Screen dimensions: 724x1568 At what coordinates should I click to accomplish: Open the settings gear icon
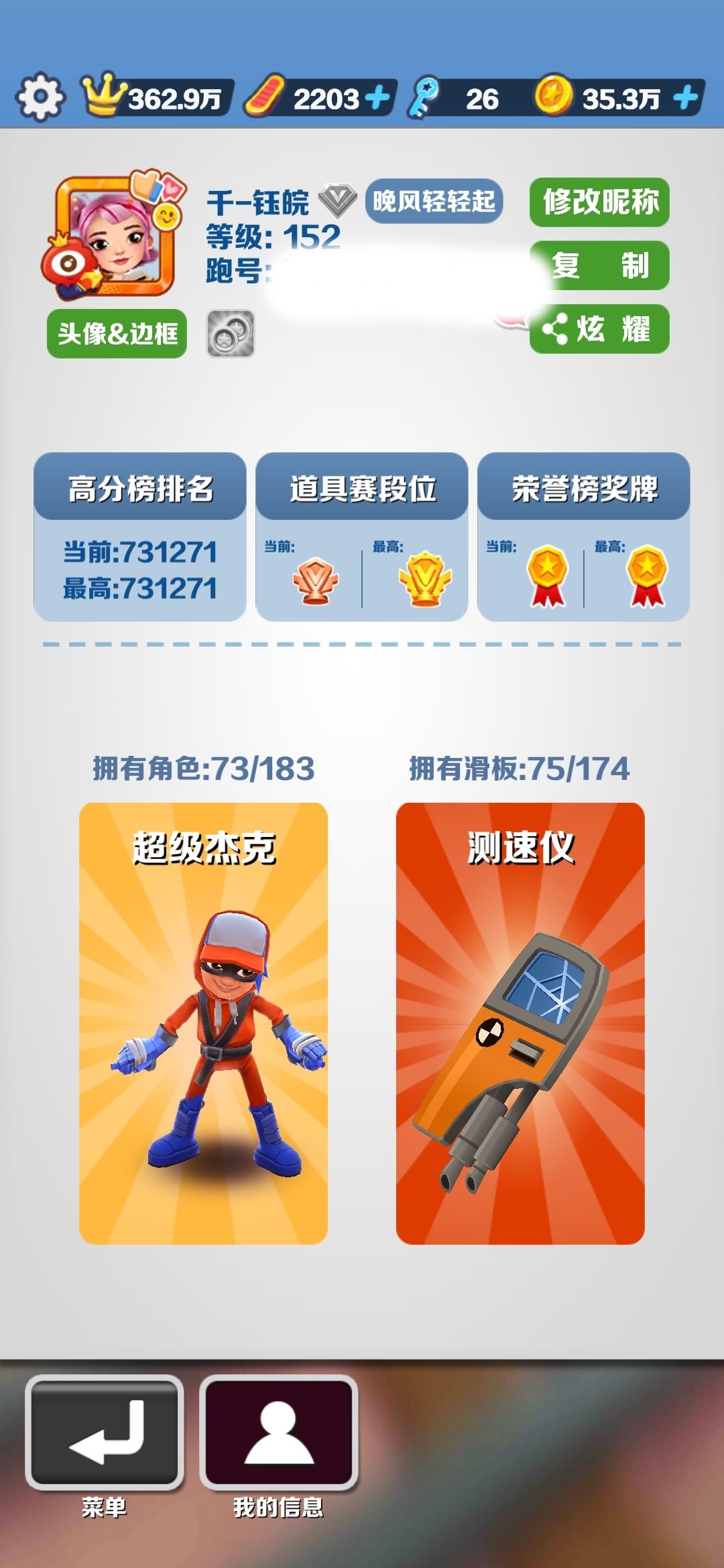point(40,97)
